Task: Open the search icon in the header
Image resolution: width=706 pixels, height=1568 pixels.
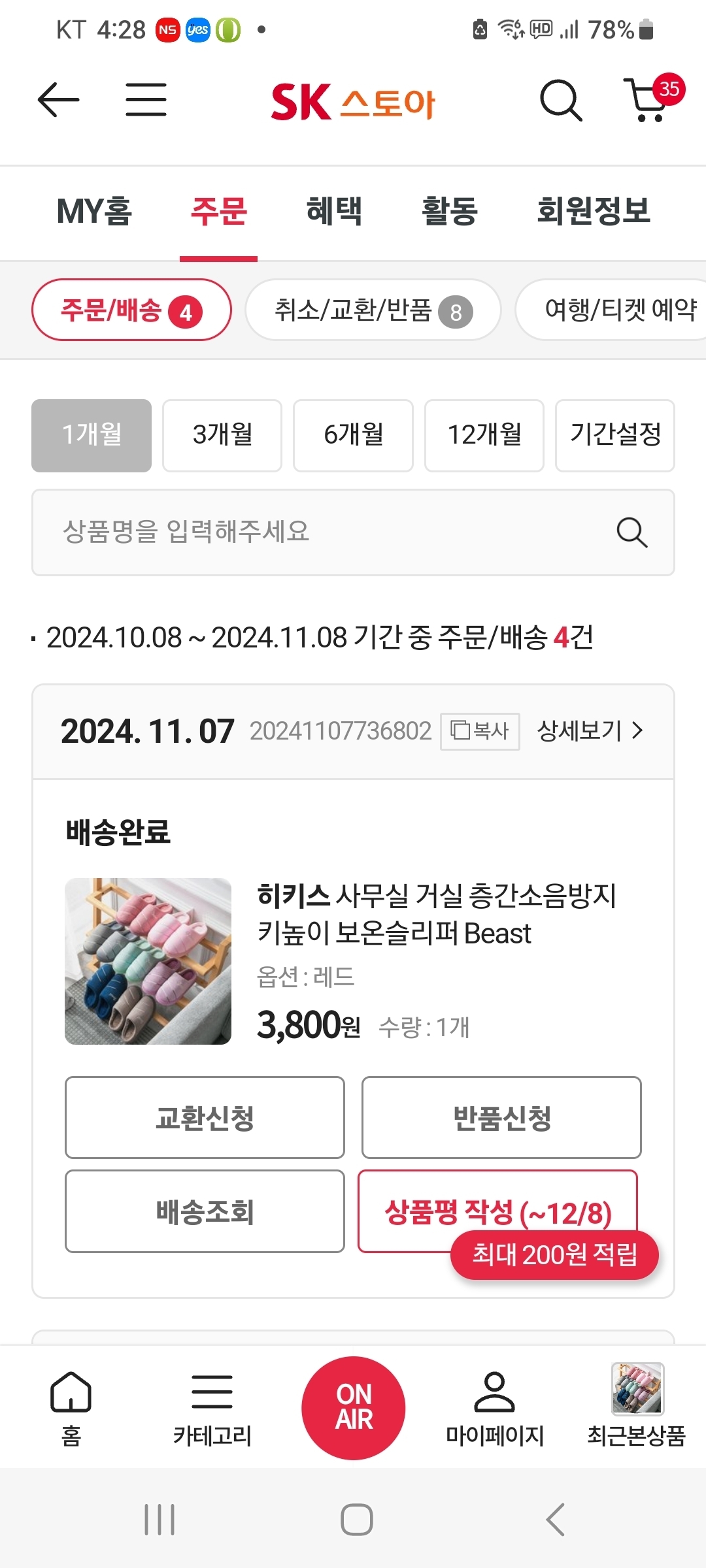Action: pos(561,101)
